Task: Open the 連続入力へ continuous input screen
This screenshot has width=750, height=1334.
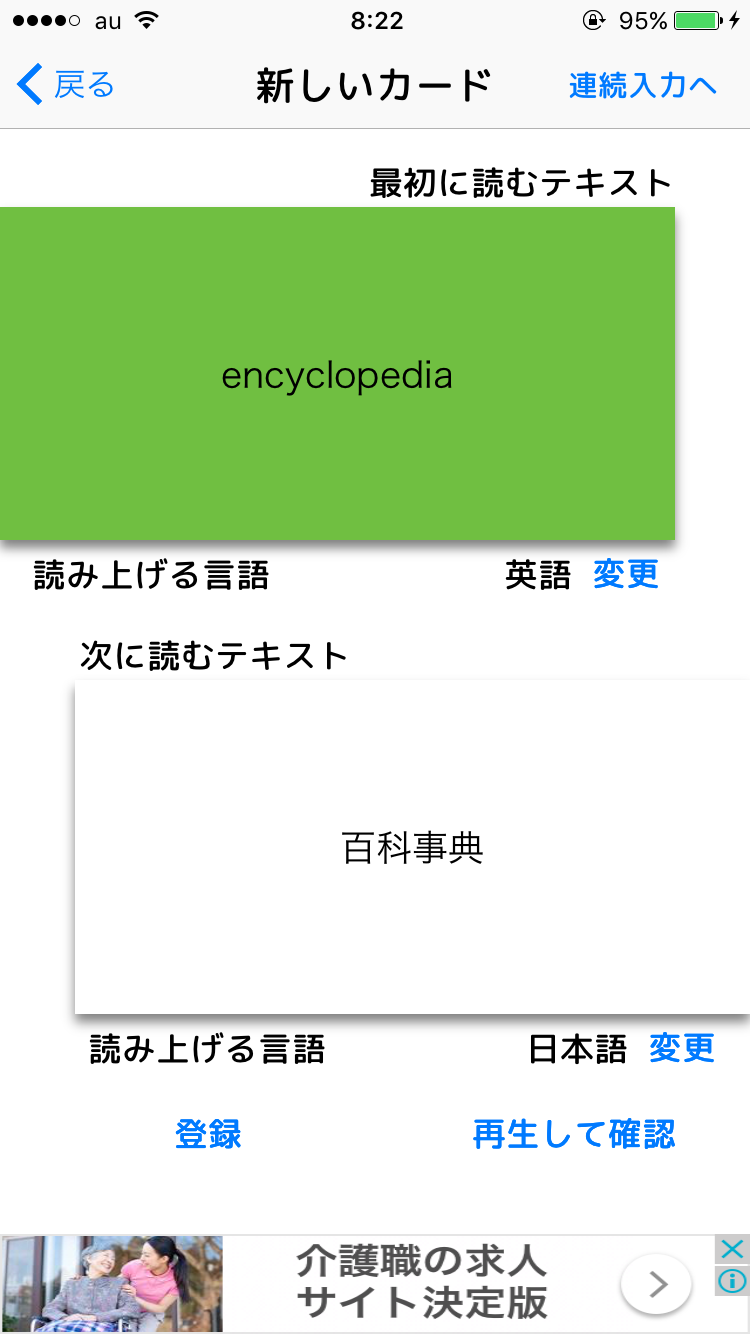Action: [643, 85]
